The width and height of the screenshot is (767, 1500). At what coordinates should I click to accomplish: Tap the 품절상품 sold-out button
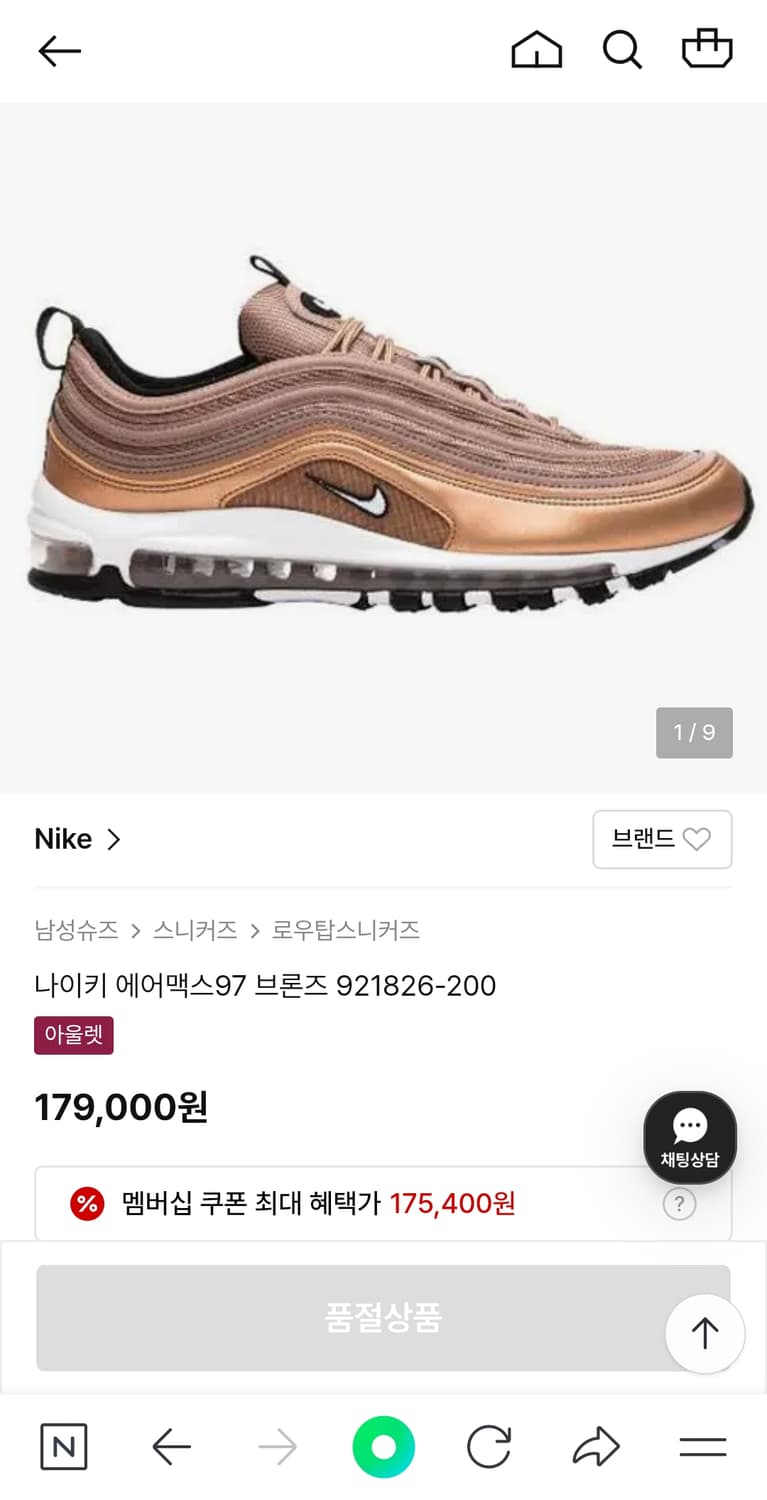click(x=383, y=1318)
